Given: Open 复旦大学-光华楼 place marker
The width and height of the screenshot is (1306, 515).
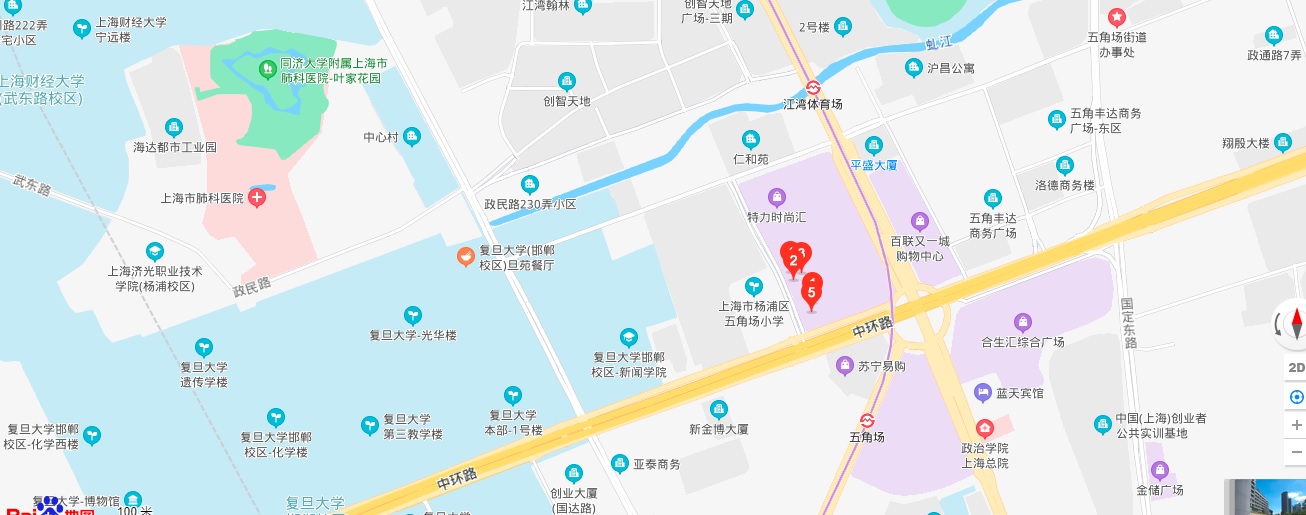Looking at the screenshot, I should point(412,316).
